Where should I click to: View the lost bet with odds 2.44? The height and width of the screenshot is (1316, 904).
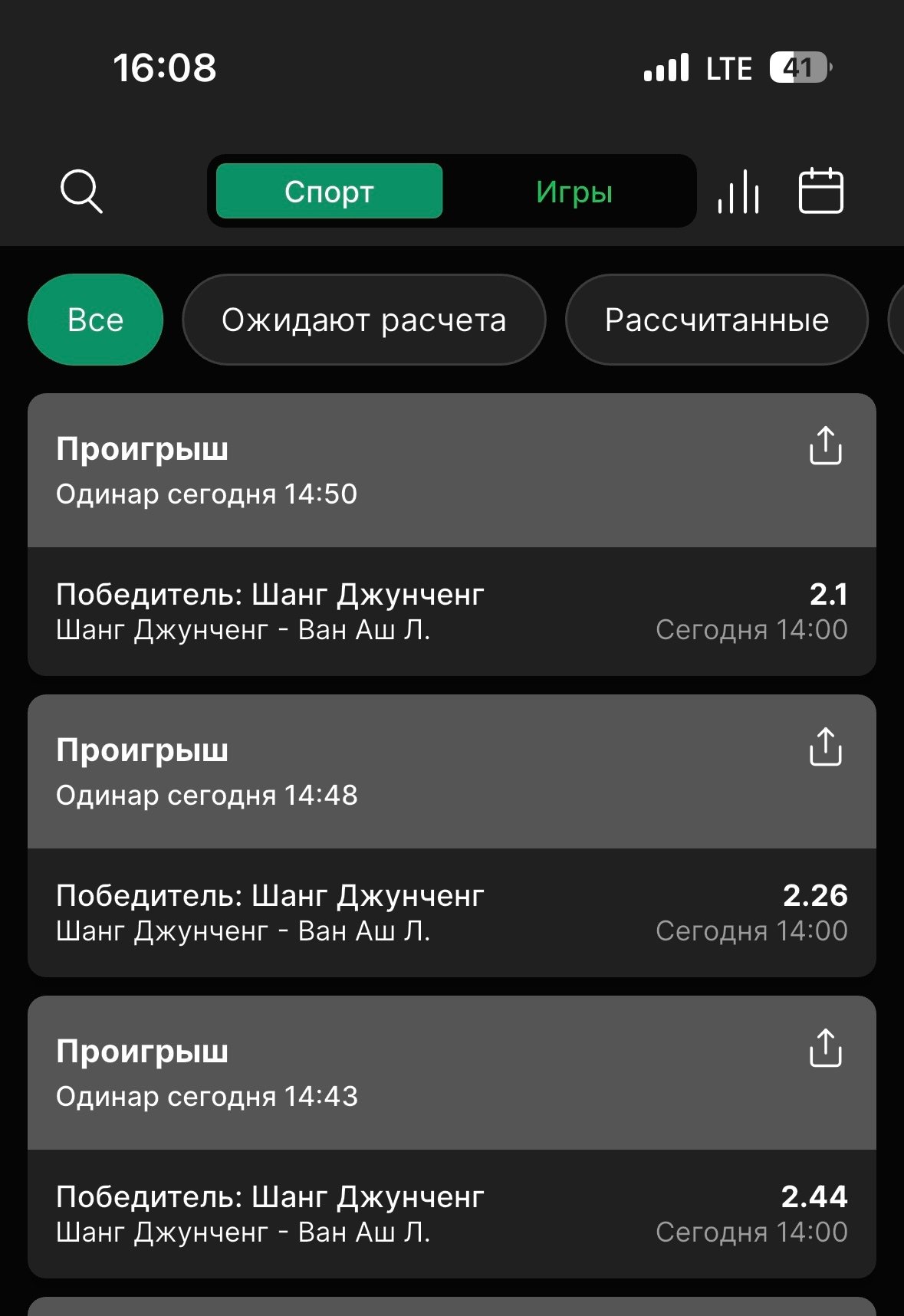(x=452, y=1213)
